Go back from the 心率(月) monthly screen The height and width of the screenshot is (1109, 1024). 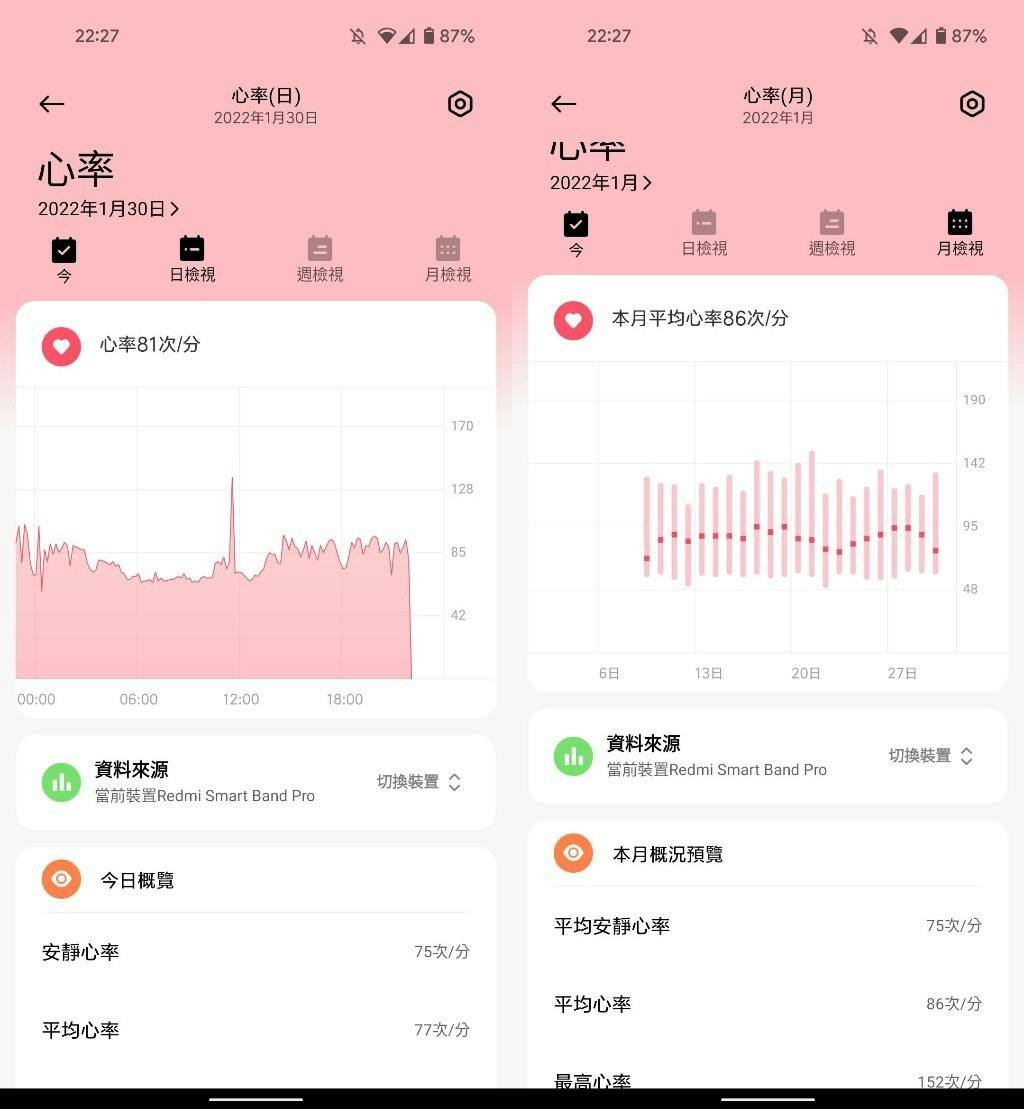tap(564, 104)
